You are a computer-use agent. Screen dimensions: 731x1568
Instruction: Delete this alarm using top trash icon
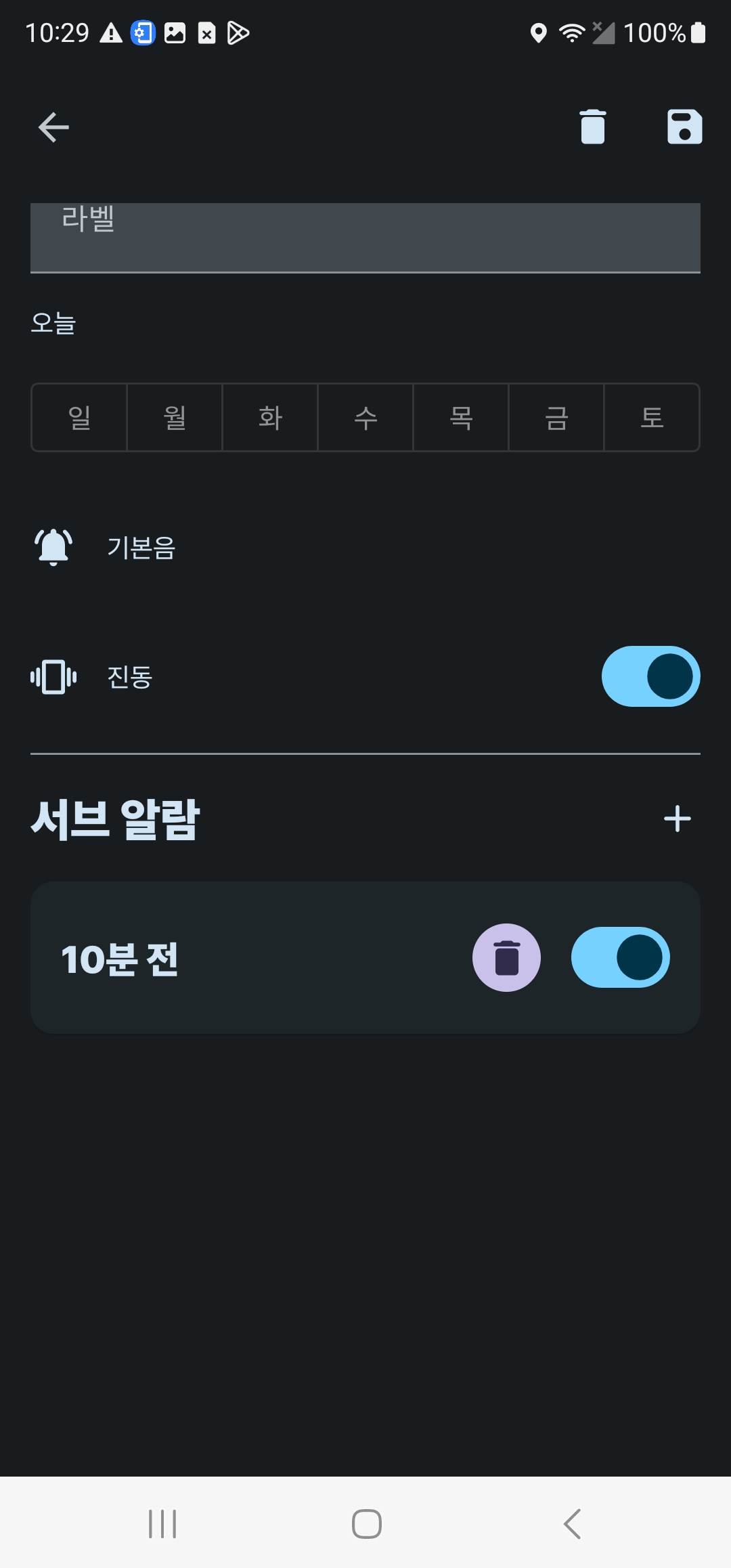tap(593, 127)
